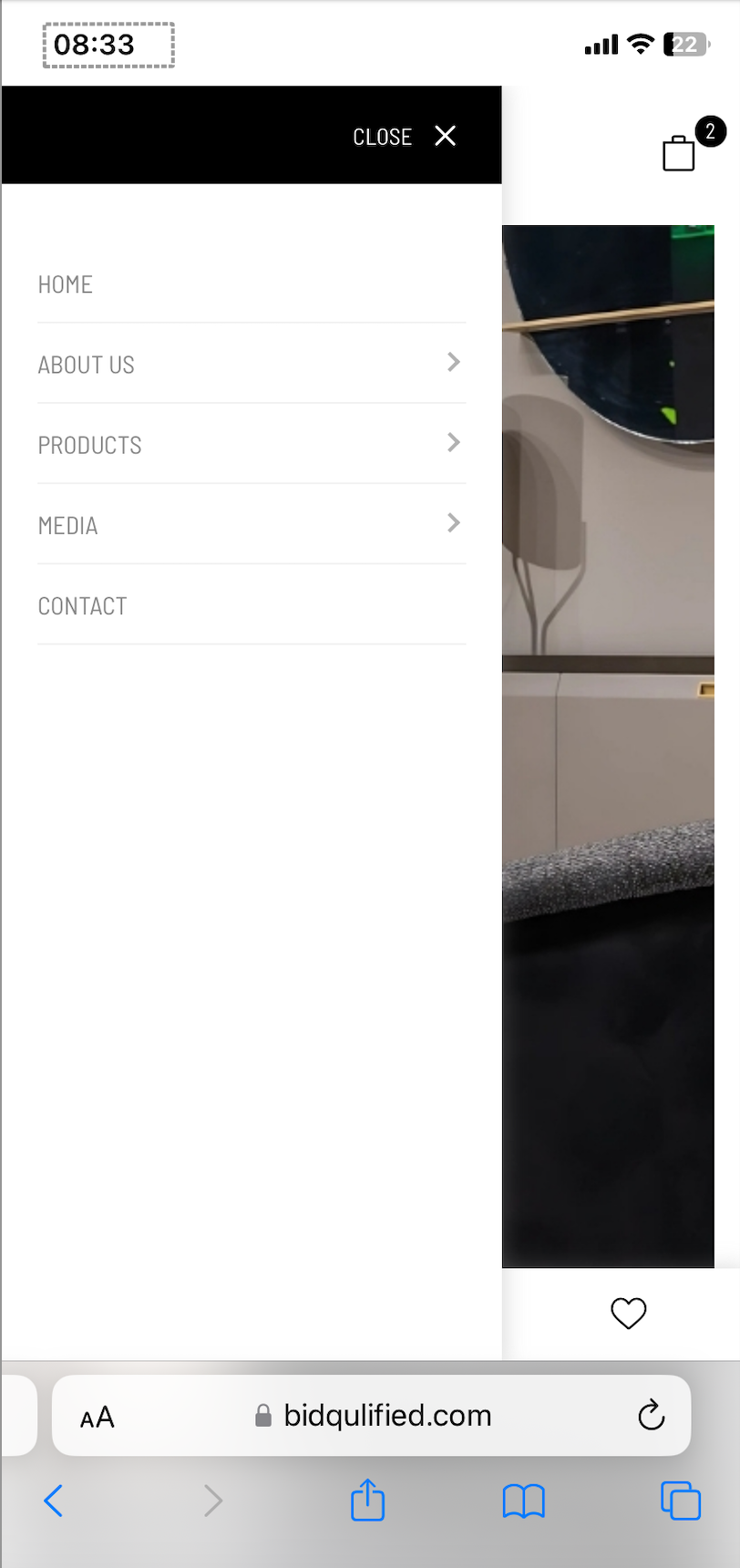This screenshot has height=1568, width=740.
Task: Select the bidqulified.com address bar
Action: (x=387, y=1415)
